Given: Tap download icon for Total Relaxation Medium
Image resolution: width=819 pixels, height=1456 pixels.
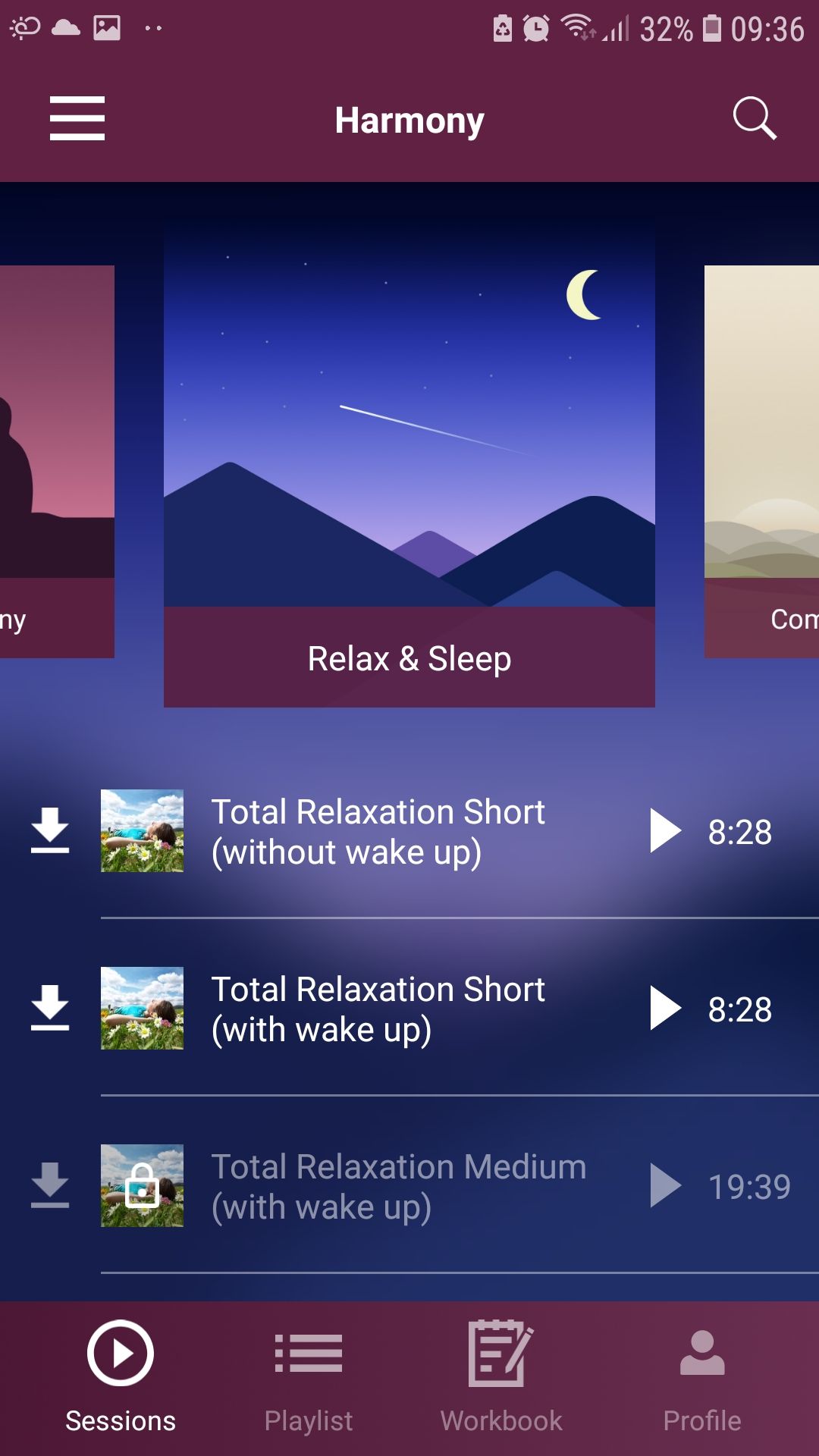Looking at the screenshot, I should [x=50, y=1185].
